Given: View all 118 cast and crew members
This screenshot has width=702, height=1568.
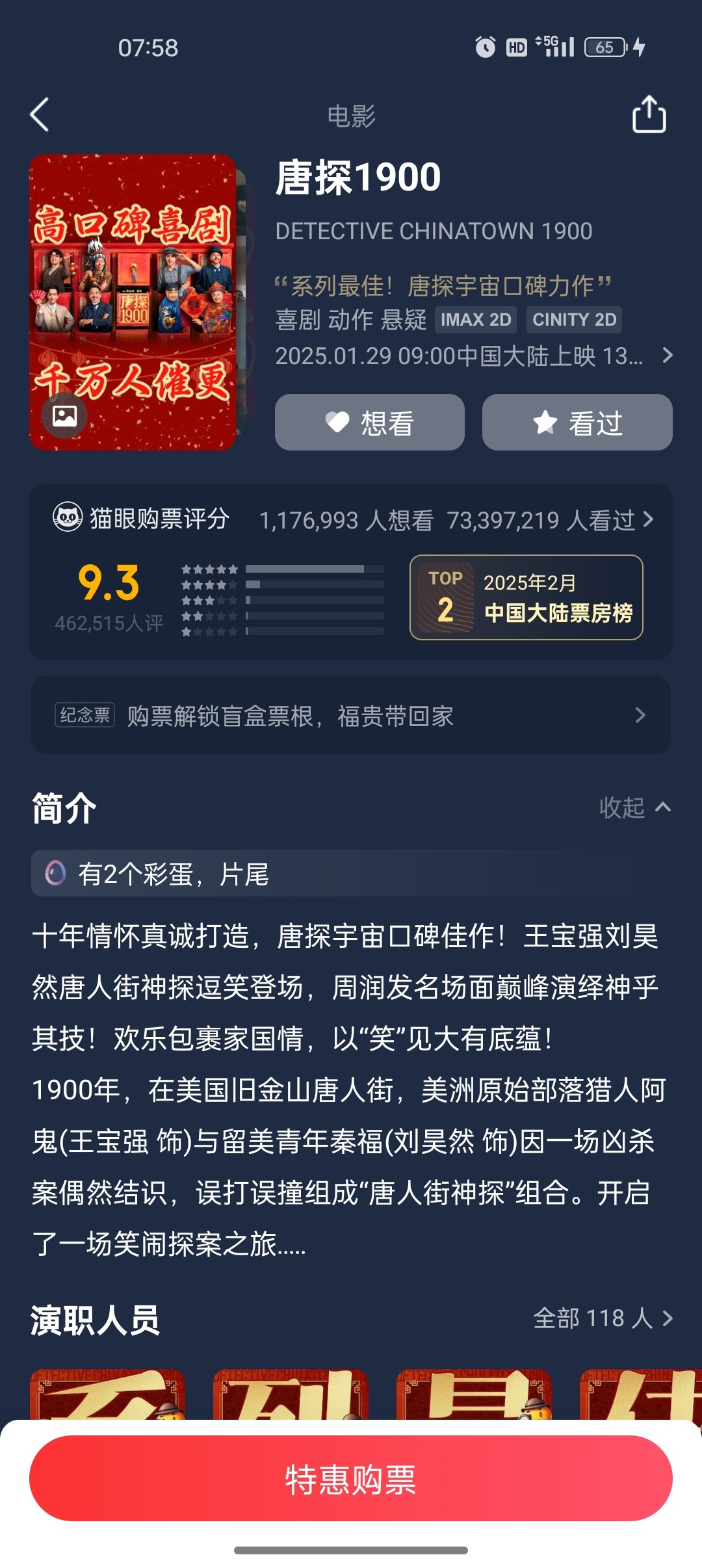Looking at the screenshot, I should pos(603,1318).
